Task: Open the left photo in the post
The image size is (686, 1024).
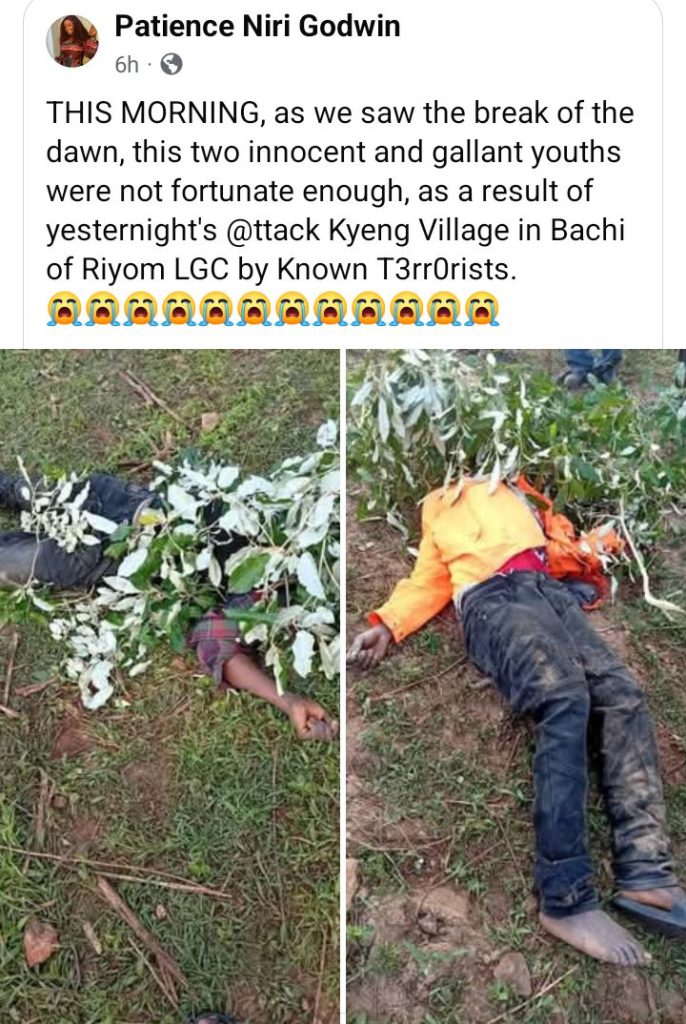Action: (x=170, y=686)
